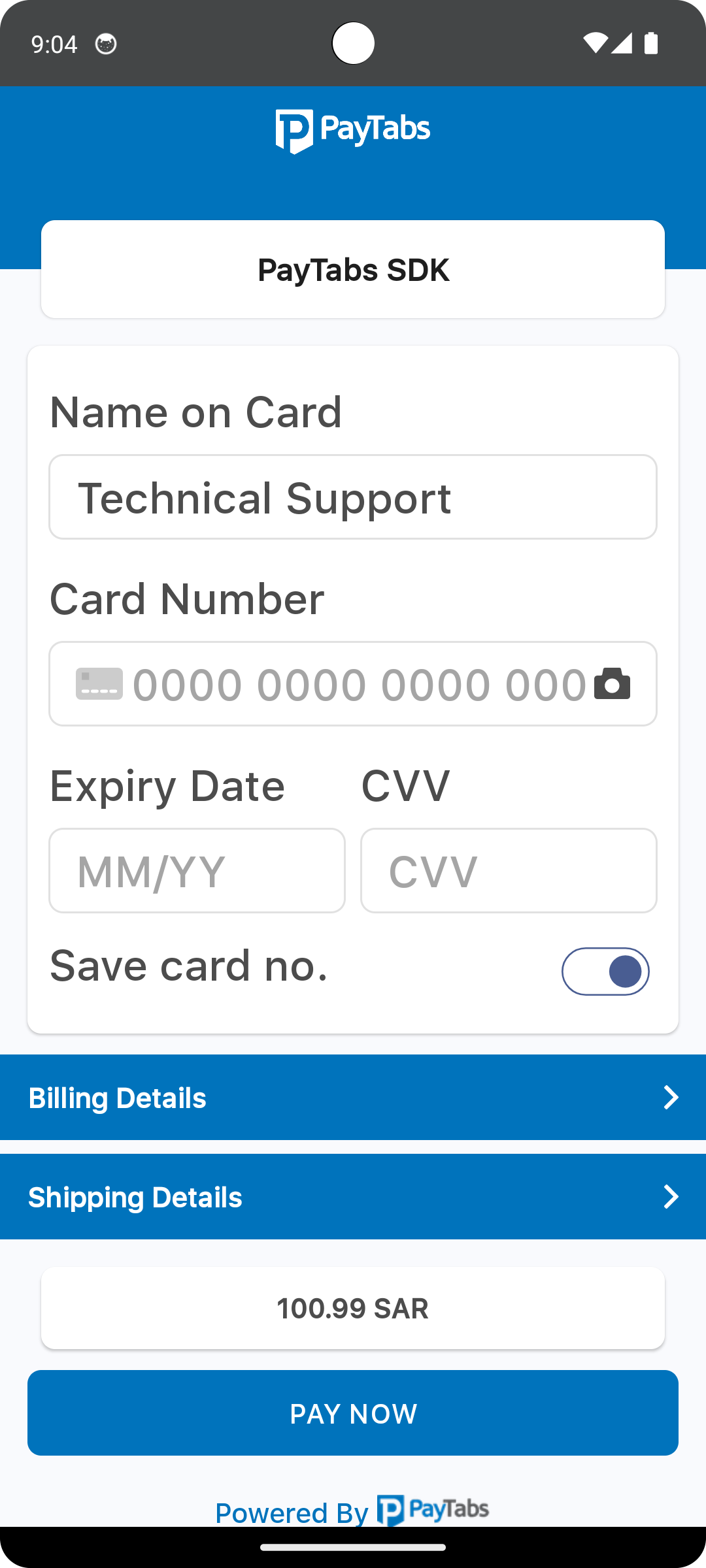Image resolution: width=706 pixels, height=1568 pixels.
Task: Focus the Expiry Date MM/YY field
Action: [x=197, y=871]
